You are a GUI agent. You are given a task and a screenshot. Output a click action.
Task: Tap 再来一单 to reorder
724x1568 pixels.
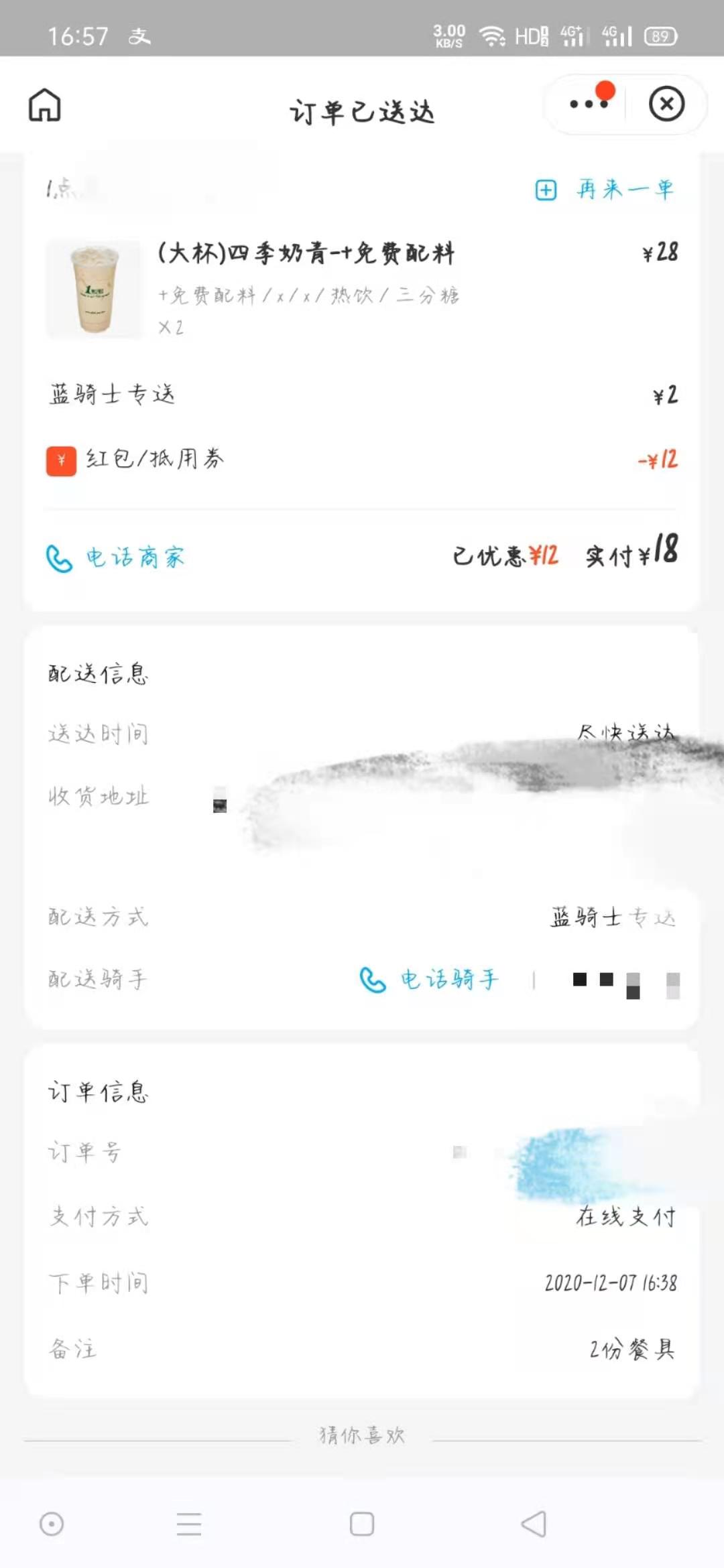pos(605,190)
